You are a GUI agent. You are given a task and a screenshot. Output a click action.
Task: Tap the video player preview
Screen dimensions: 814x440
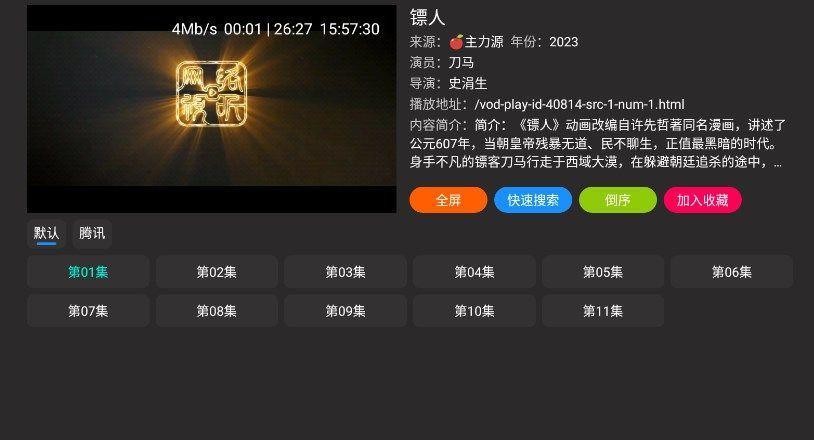click(x=212, y=109)
